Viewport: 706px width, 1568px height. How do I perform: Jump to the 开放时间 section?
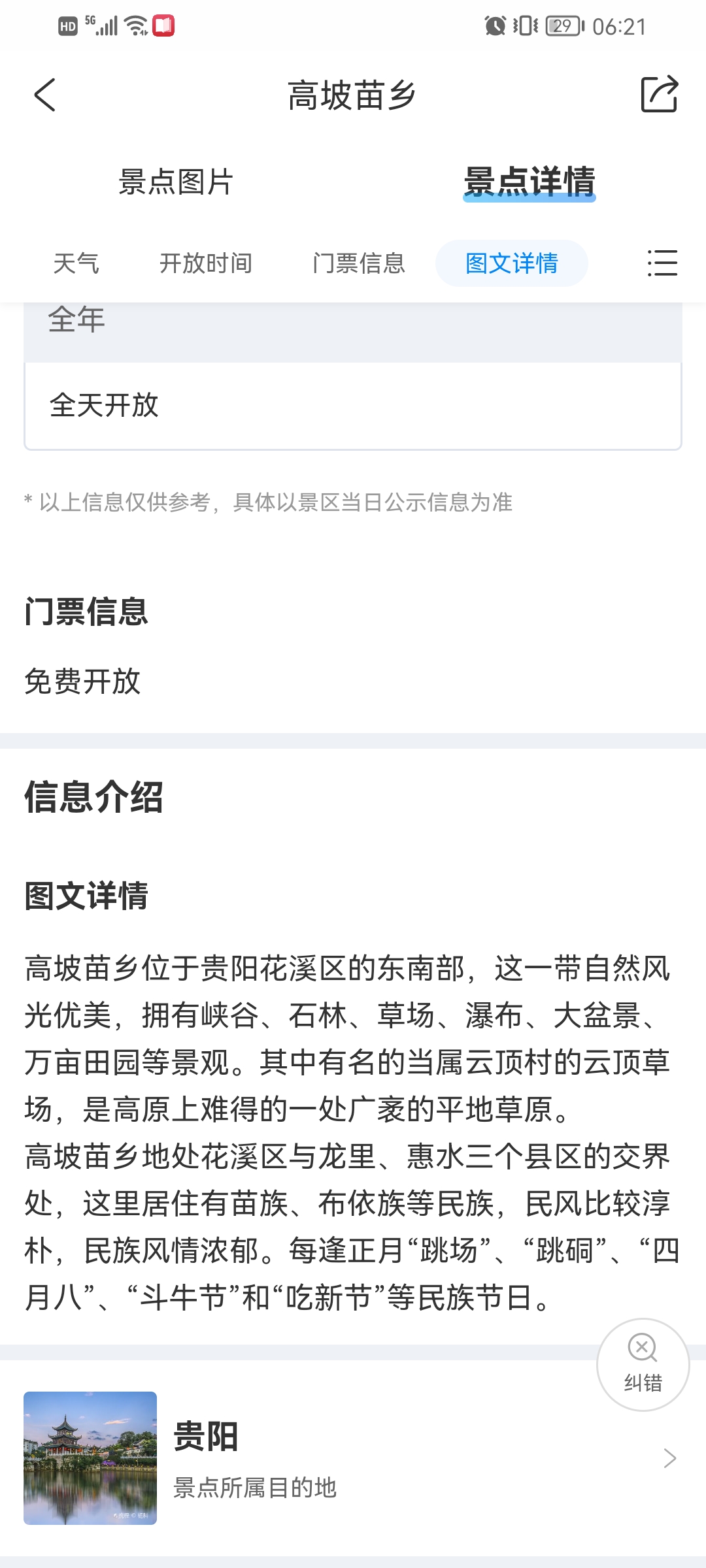pyautogui.click(x=206, y=263)
